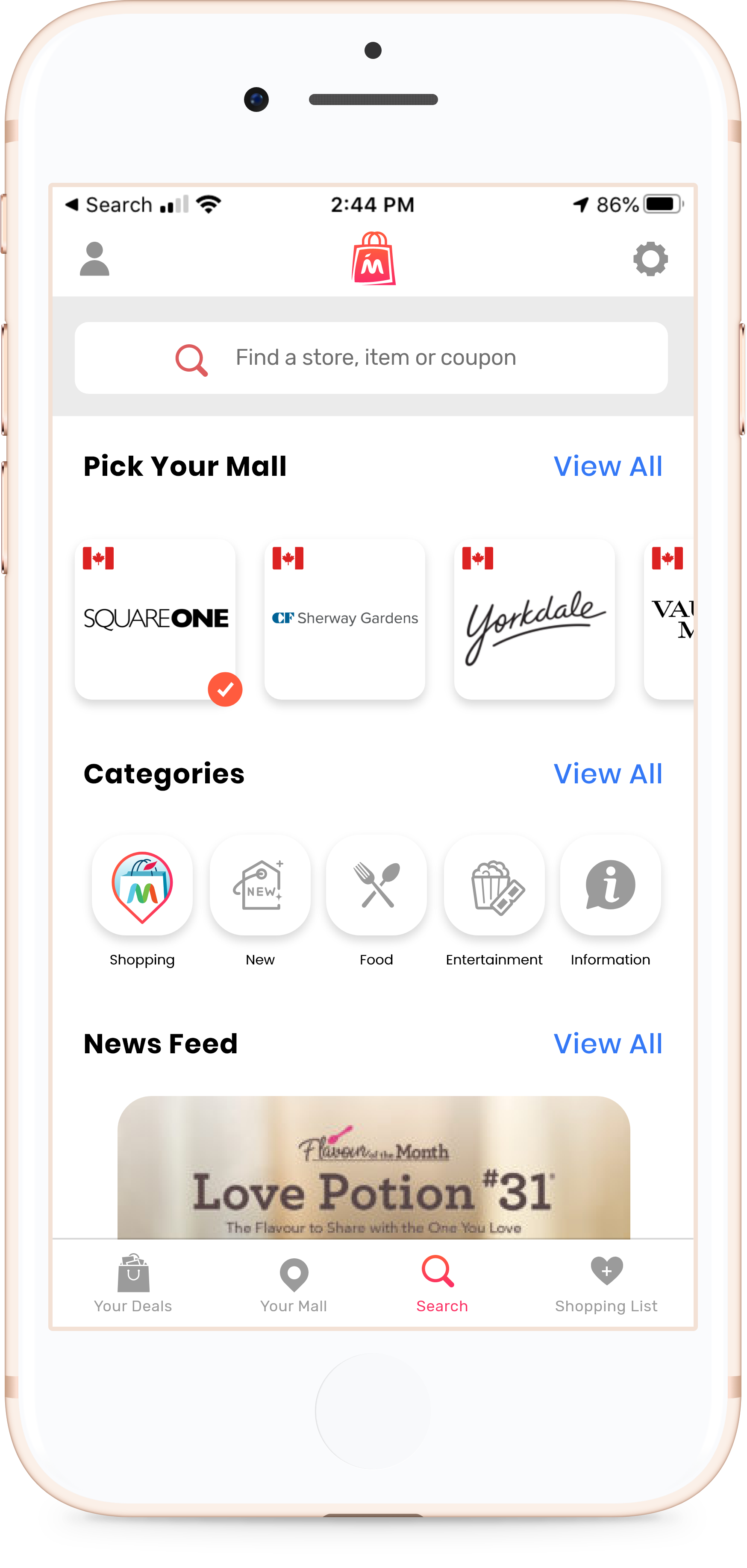
Task: Return to the previous Search app in status bar
Action: 109,205
